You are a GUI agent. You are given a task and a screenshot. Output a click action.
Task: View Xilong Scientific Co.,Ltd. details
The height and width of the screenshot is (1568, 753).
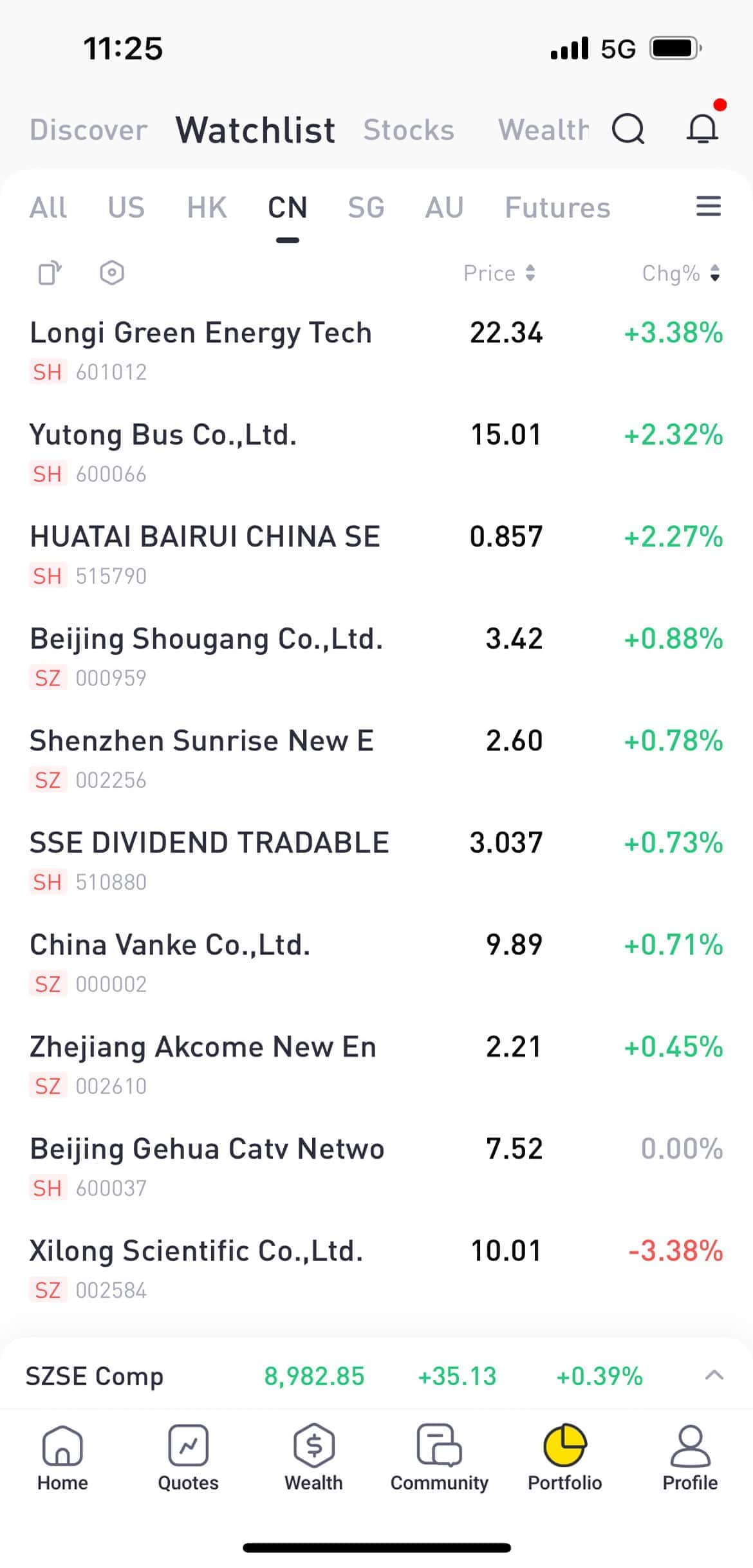[376, 1269]
